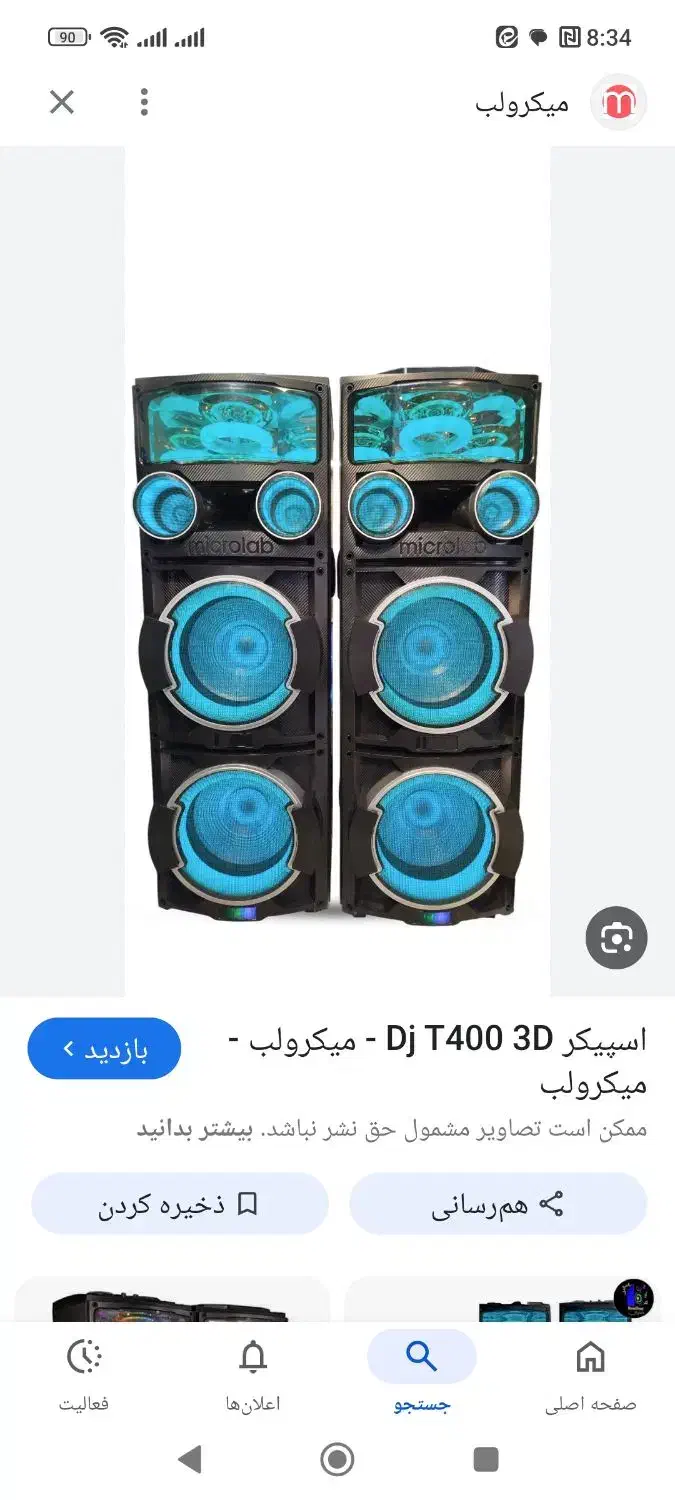Share with the هم‌رسانی button
The height and width of the screenshot is (1500, 675).
click(498, 1204)
